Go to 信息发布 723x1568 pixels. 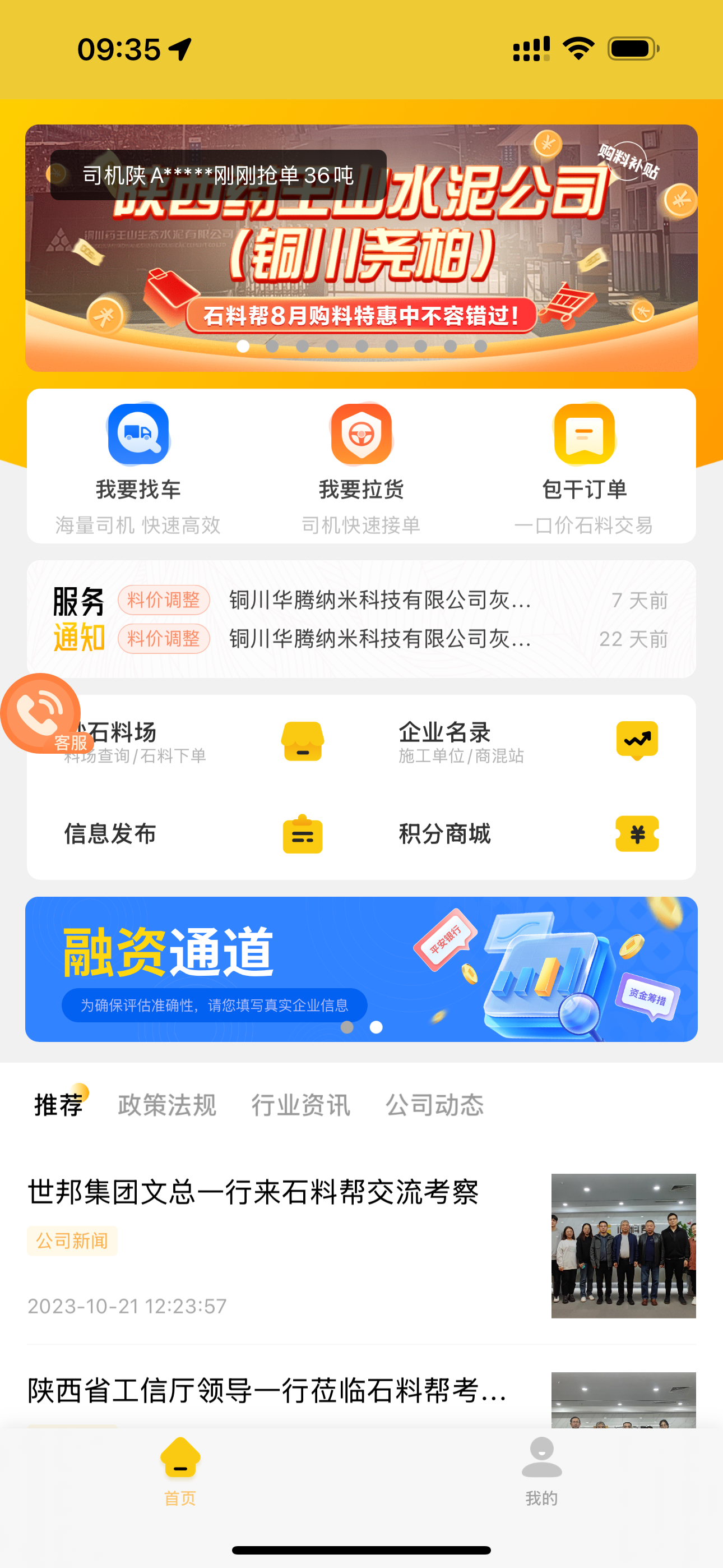192,834
